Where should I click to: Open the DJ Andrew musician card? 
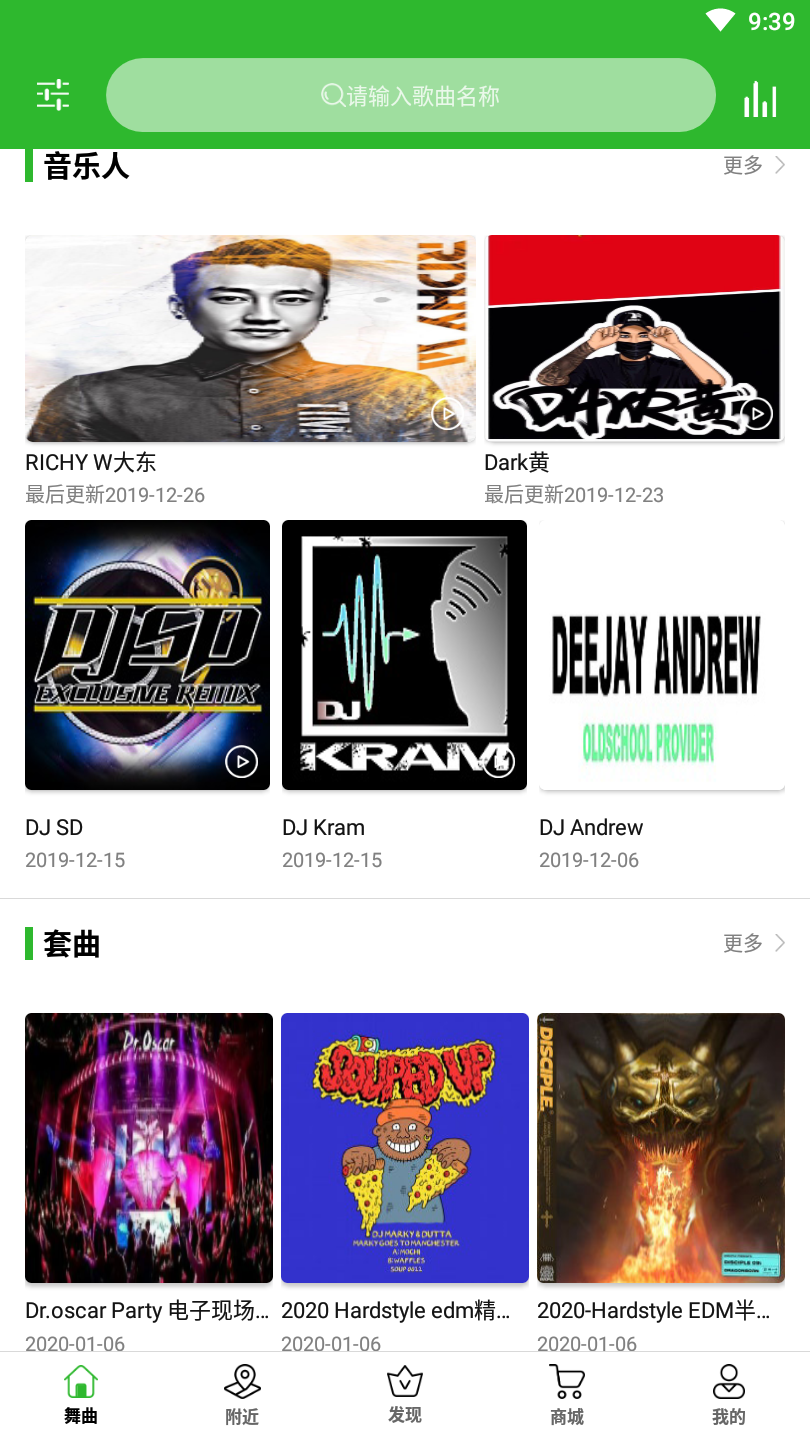click(661, 655)
